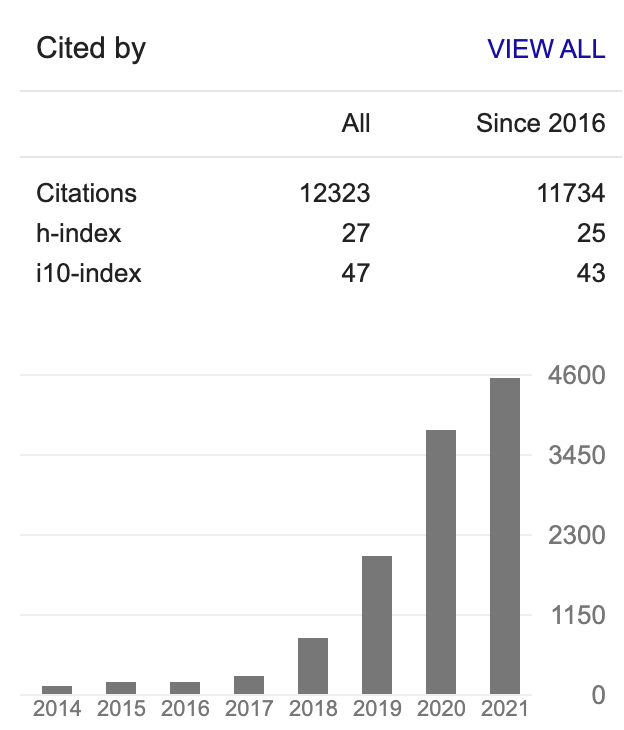Open the VIEW ALL citations link
Screen dimensions: 624x730
click(x=546, y=49)
